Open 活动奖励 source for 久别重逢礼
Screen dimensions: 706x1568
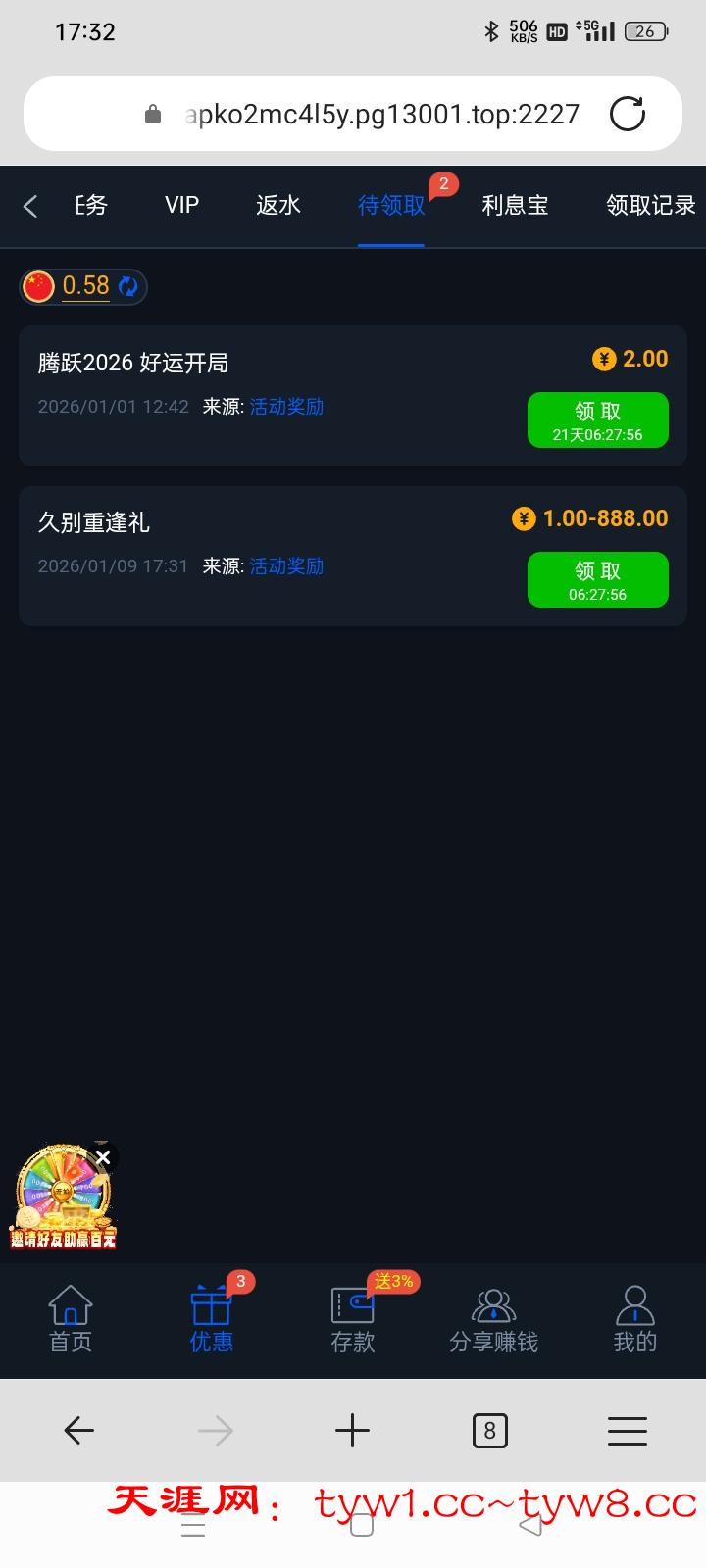coord(286,566)
